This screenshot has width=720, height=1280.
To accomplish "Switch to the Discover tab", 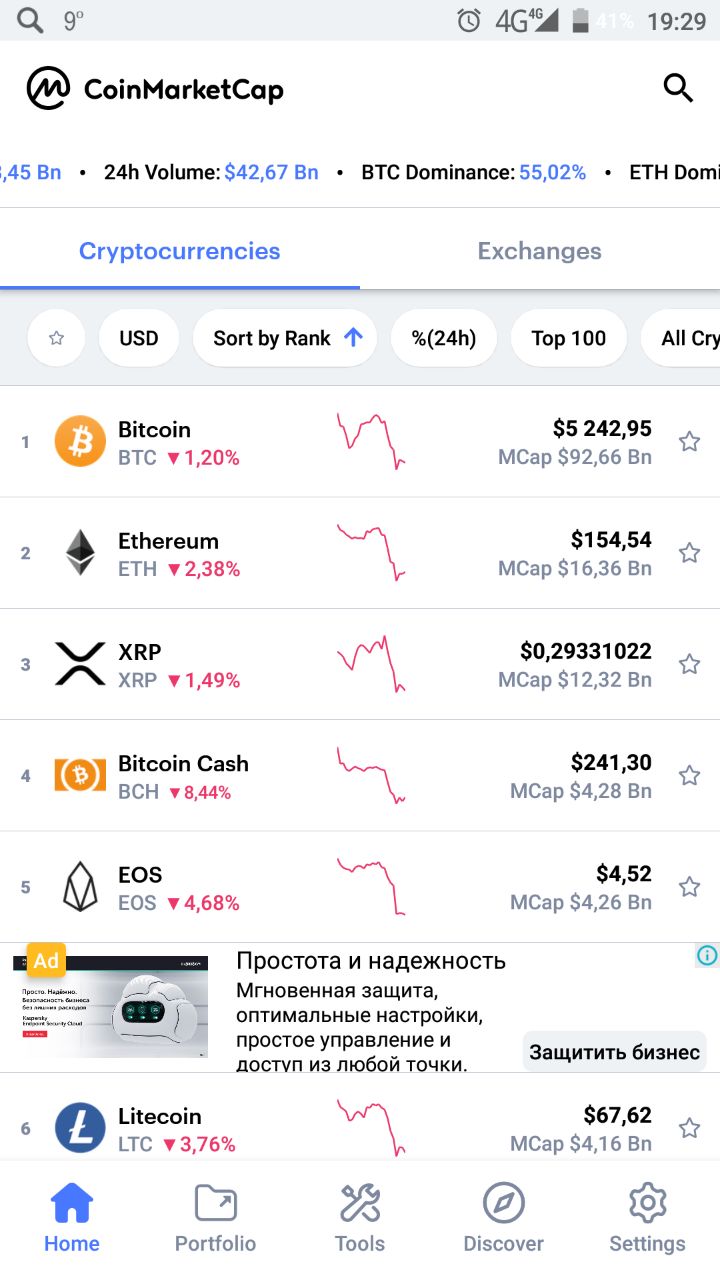I will click(x=503, y=1217).
